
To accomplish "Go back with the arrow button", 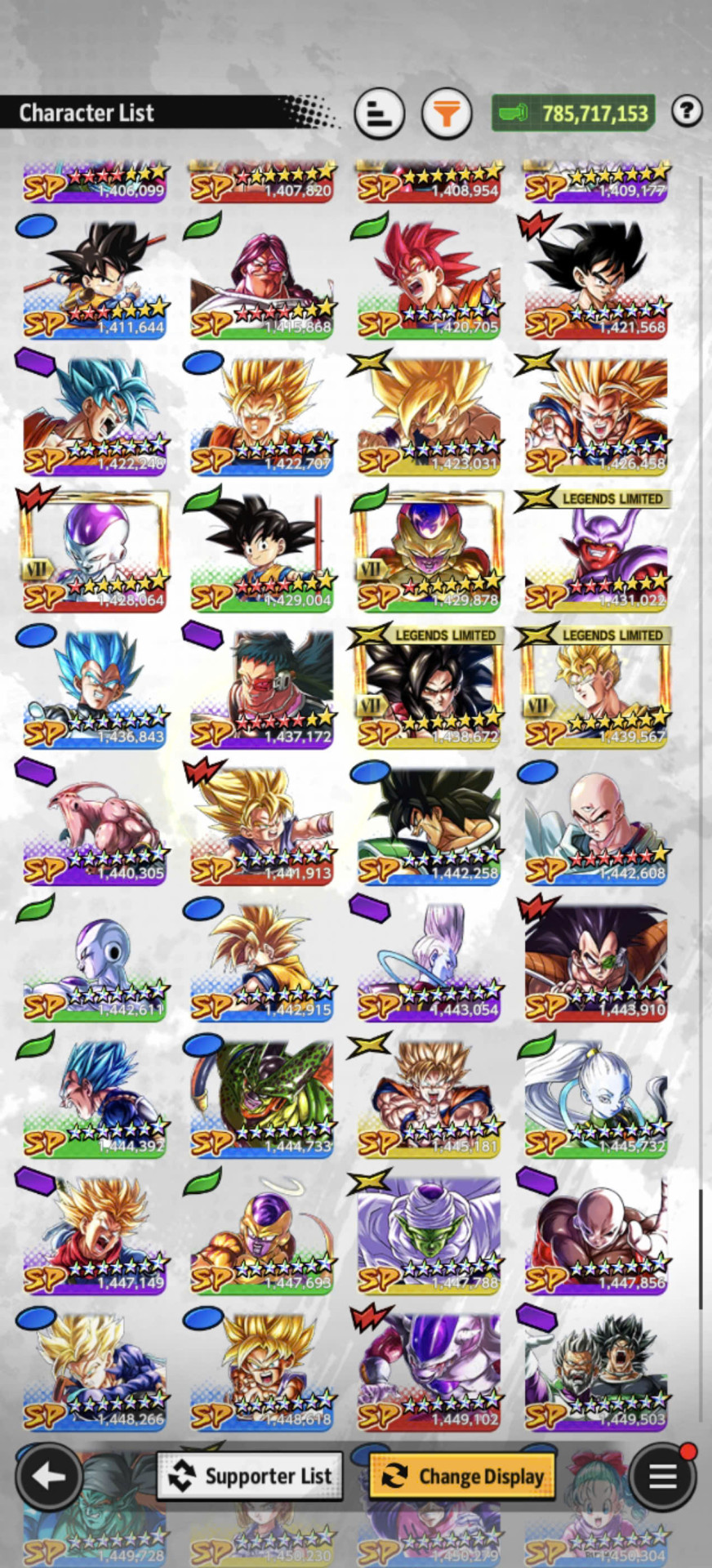I will (48, 1476).
